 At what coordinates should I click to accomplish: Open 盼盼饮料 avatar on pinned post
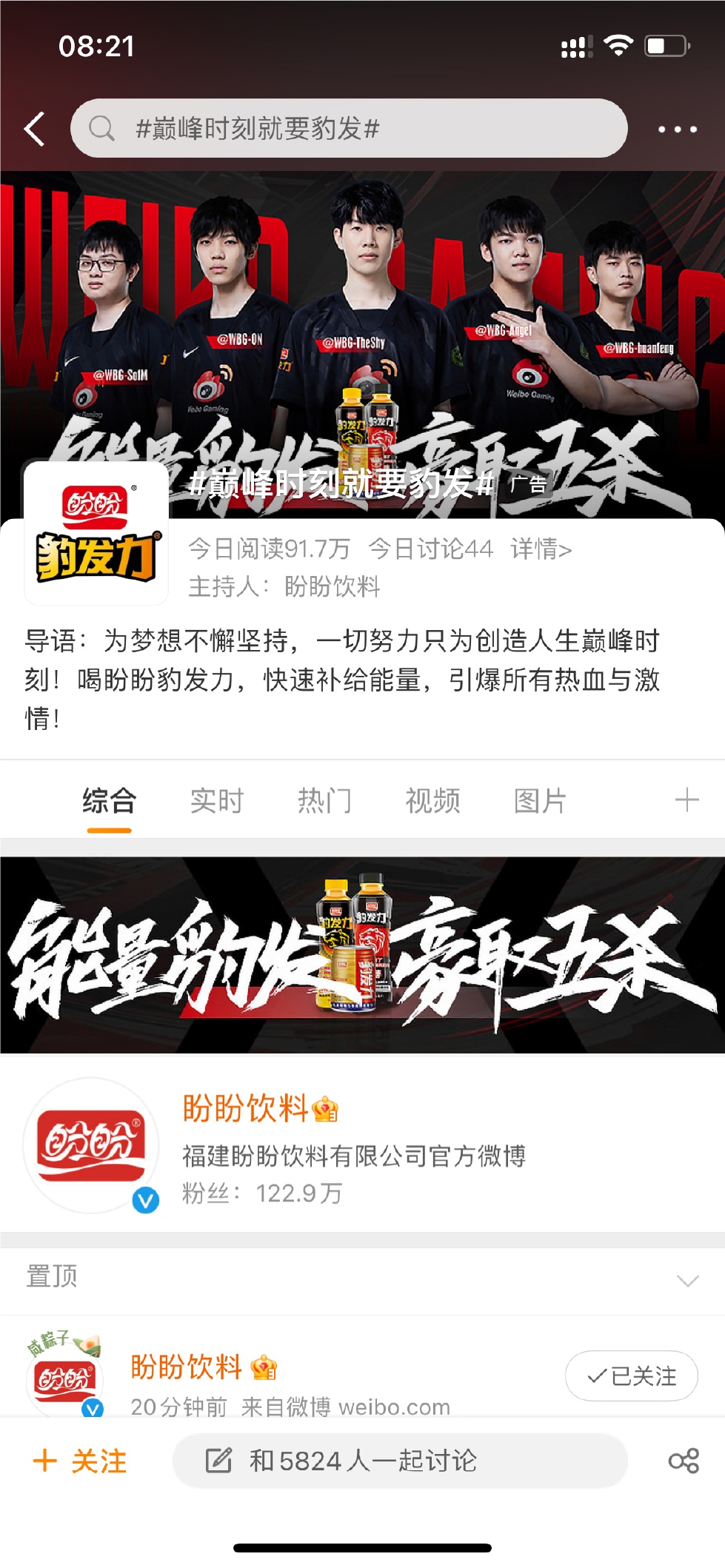65,1378
